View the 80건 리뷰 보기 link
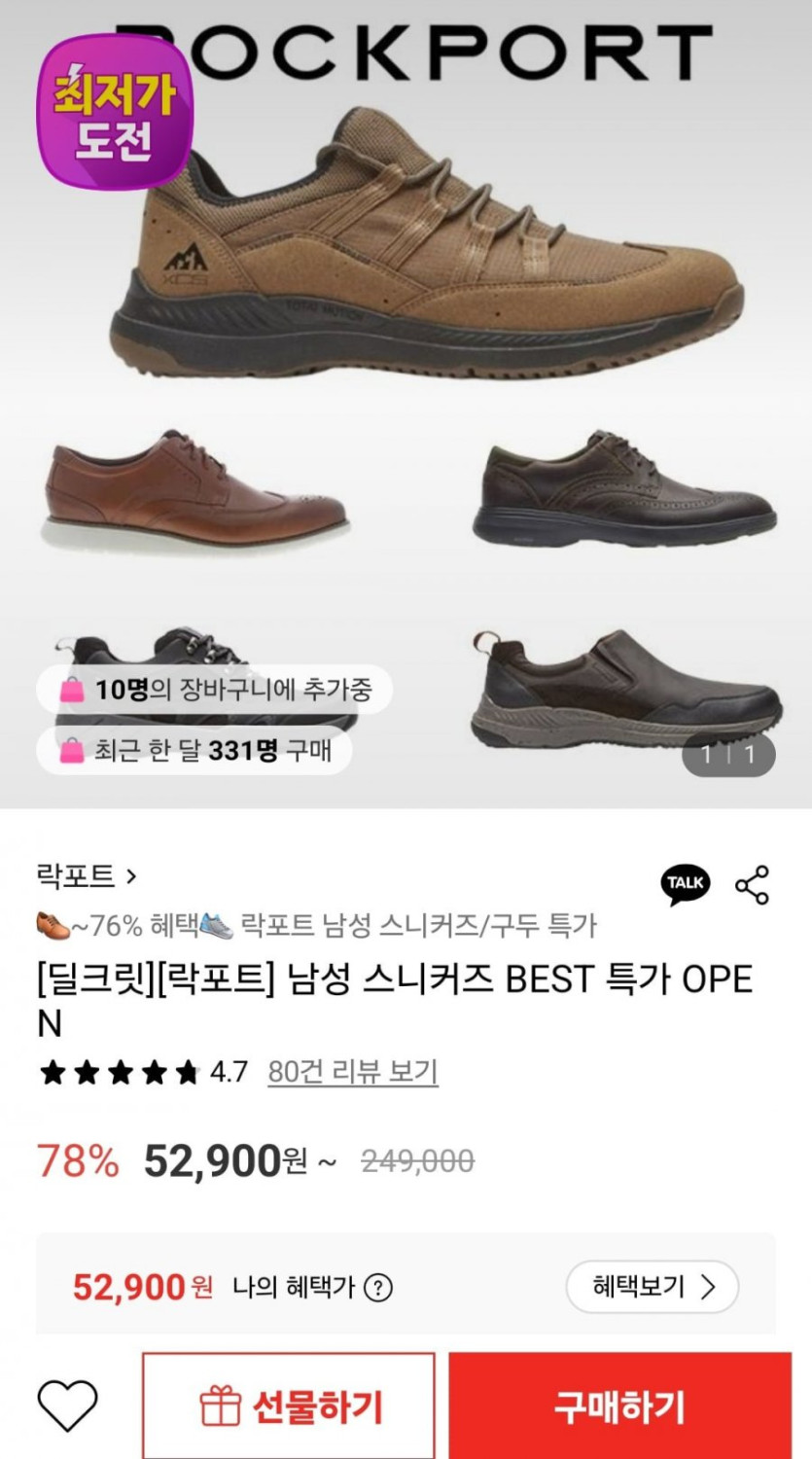 pos(352,1072)
